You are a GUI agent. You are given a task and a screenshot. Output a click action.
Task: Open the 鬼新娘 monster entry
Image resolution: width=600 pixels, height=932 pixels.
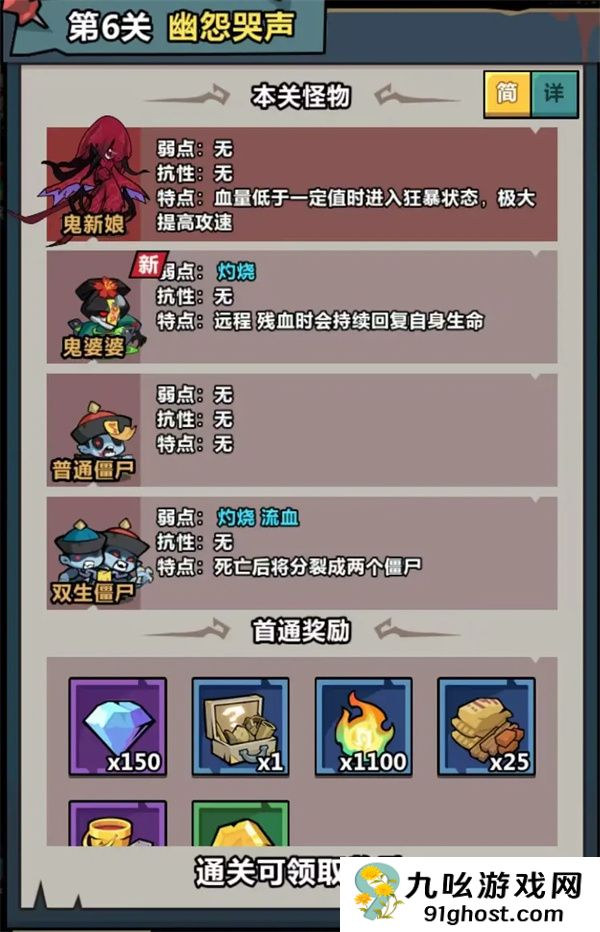(94, 183)
